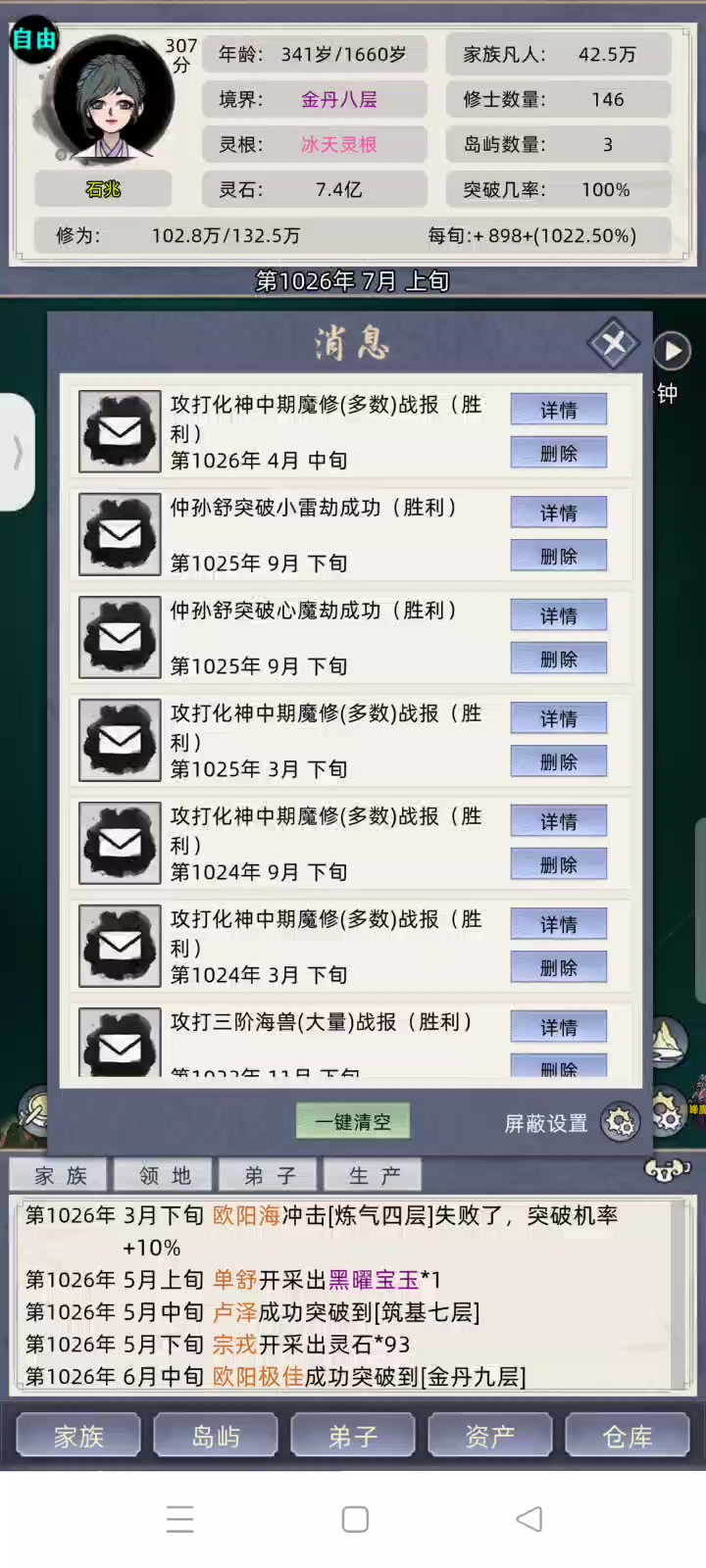The height and width of the screenshot is (1568, 706).
Task: Delete the 第1026年 4月 中旬 battle report
Action: pos(559,453)
